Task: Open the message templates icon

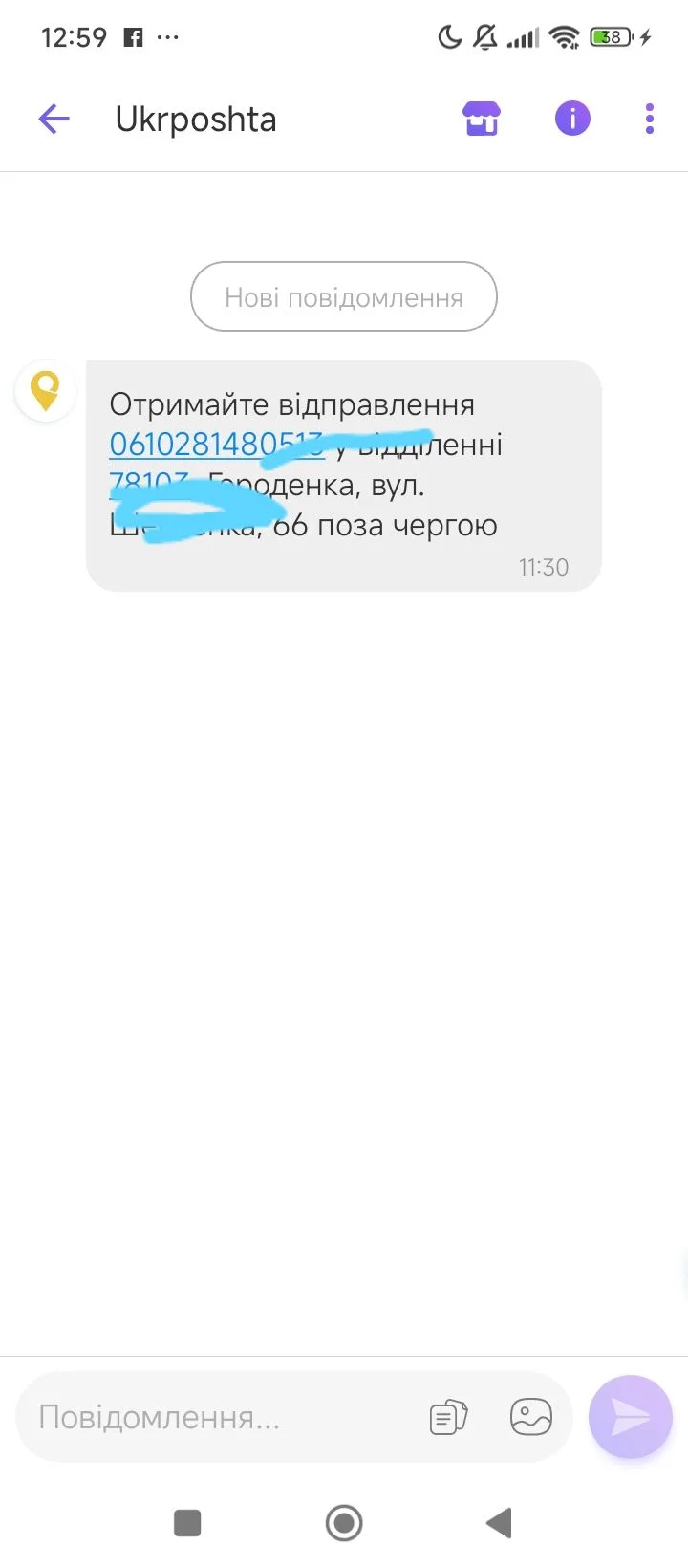Action: click(x=448, y=1417)
